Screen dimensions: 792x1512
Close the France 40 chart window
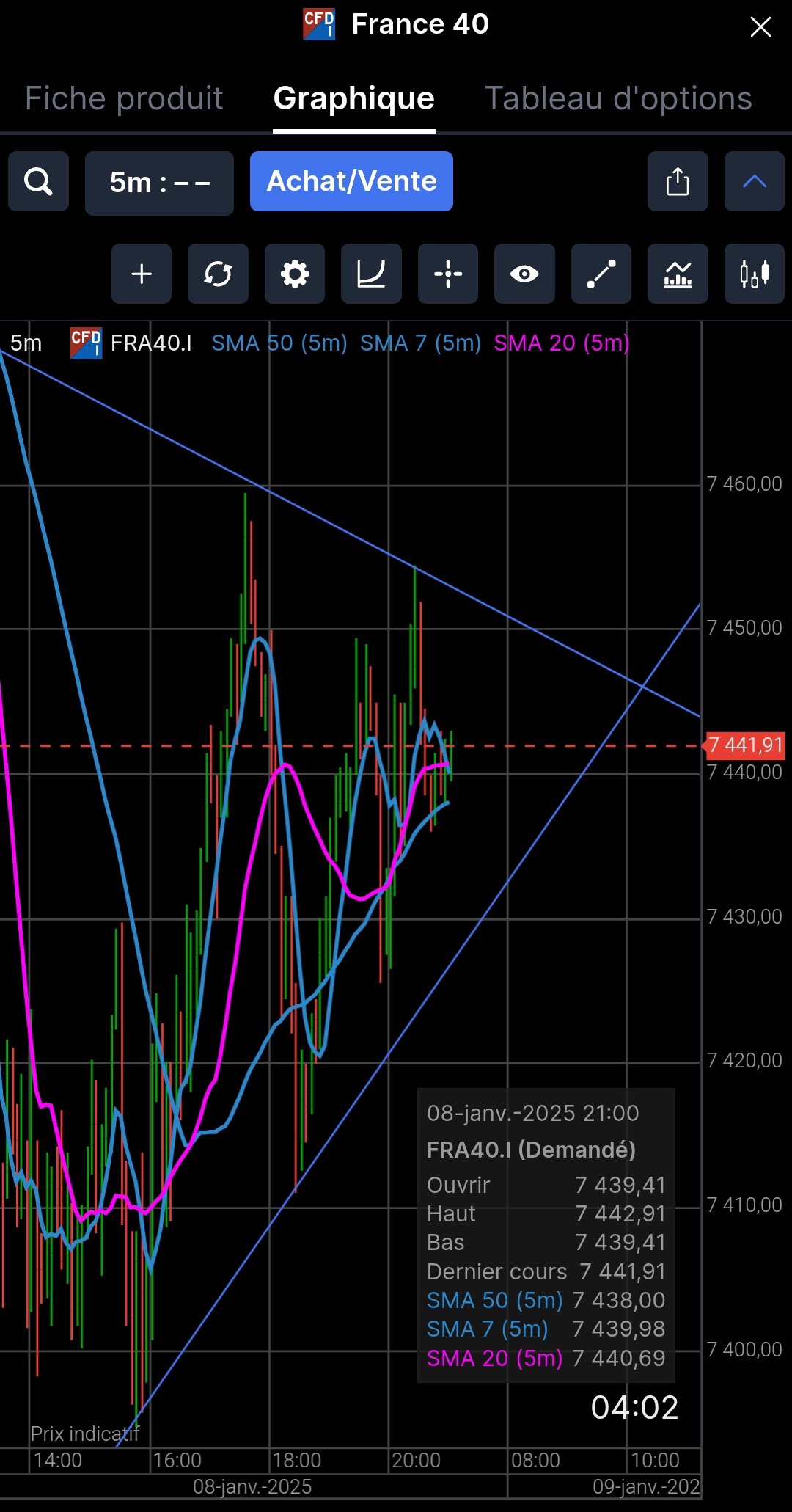pyautogui.click(x=760, y=27)
